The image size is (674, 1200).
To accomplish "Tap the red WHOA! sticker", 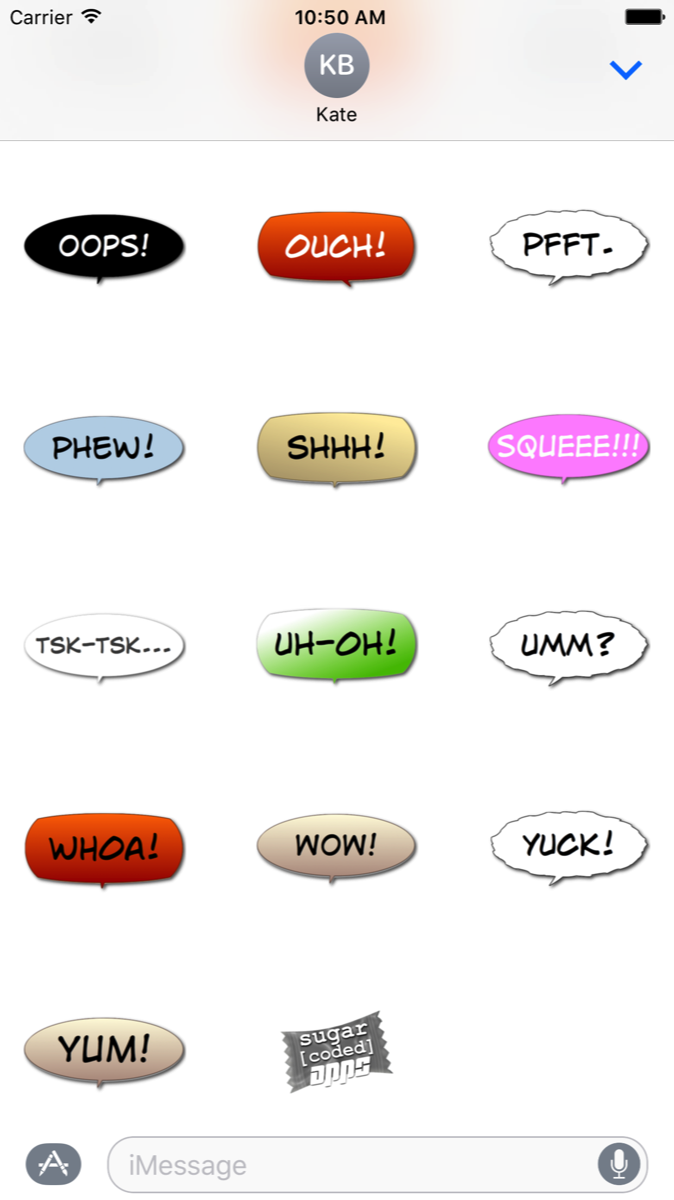I will pos(104,848).
